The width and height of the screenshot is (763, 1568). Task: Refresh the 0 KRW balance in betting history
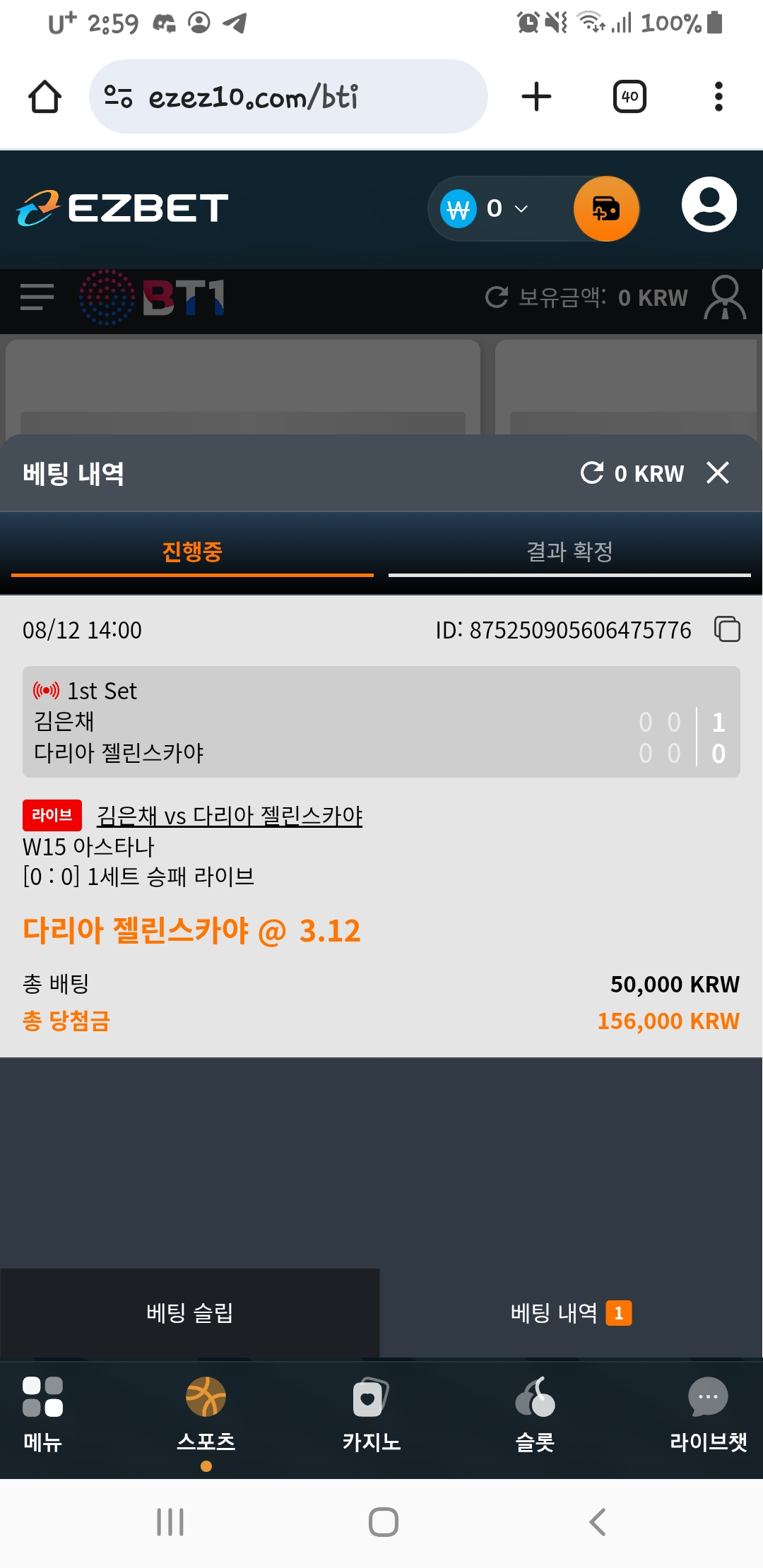(592, 473)
